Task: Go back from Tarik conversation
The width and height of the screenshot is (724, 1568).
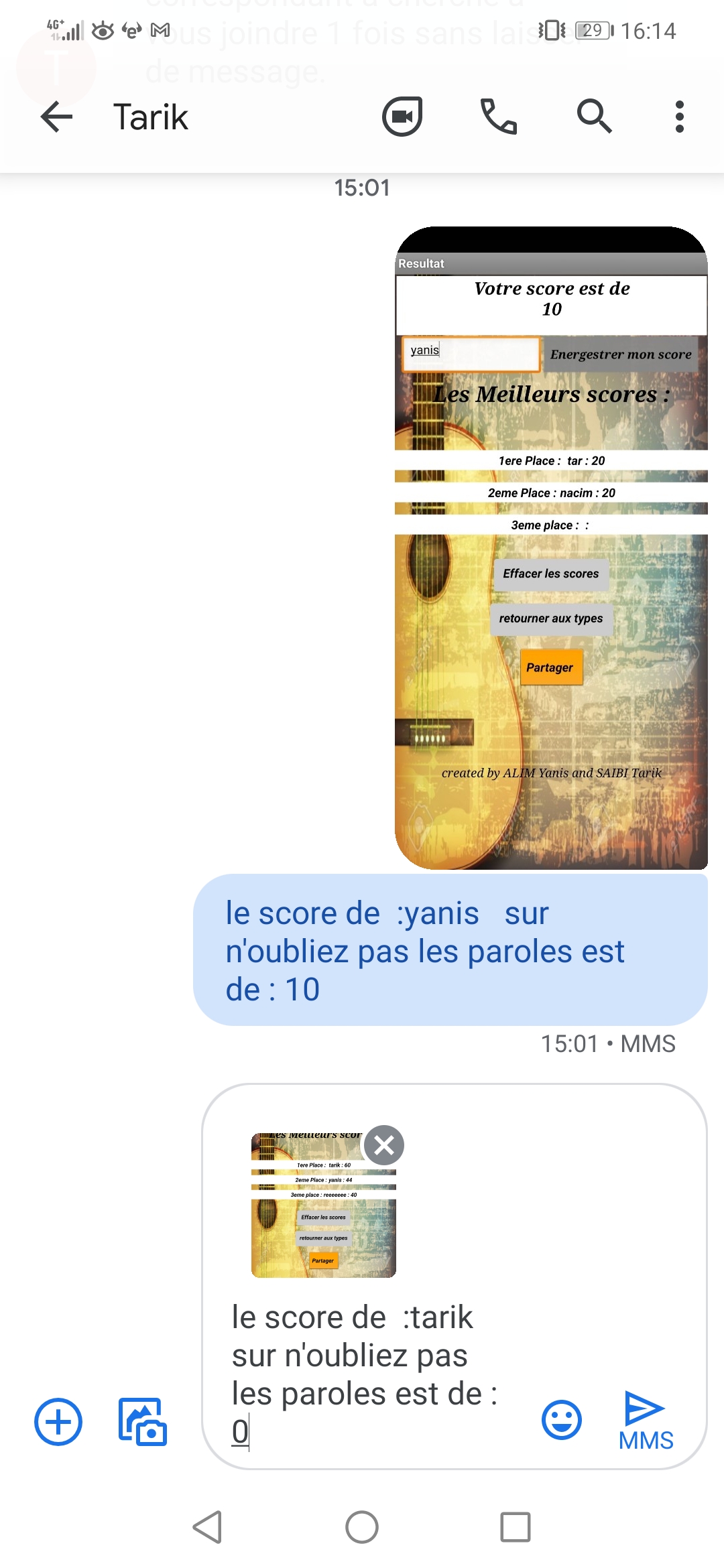Action: pos(56,117)
